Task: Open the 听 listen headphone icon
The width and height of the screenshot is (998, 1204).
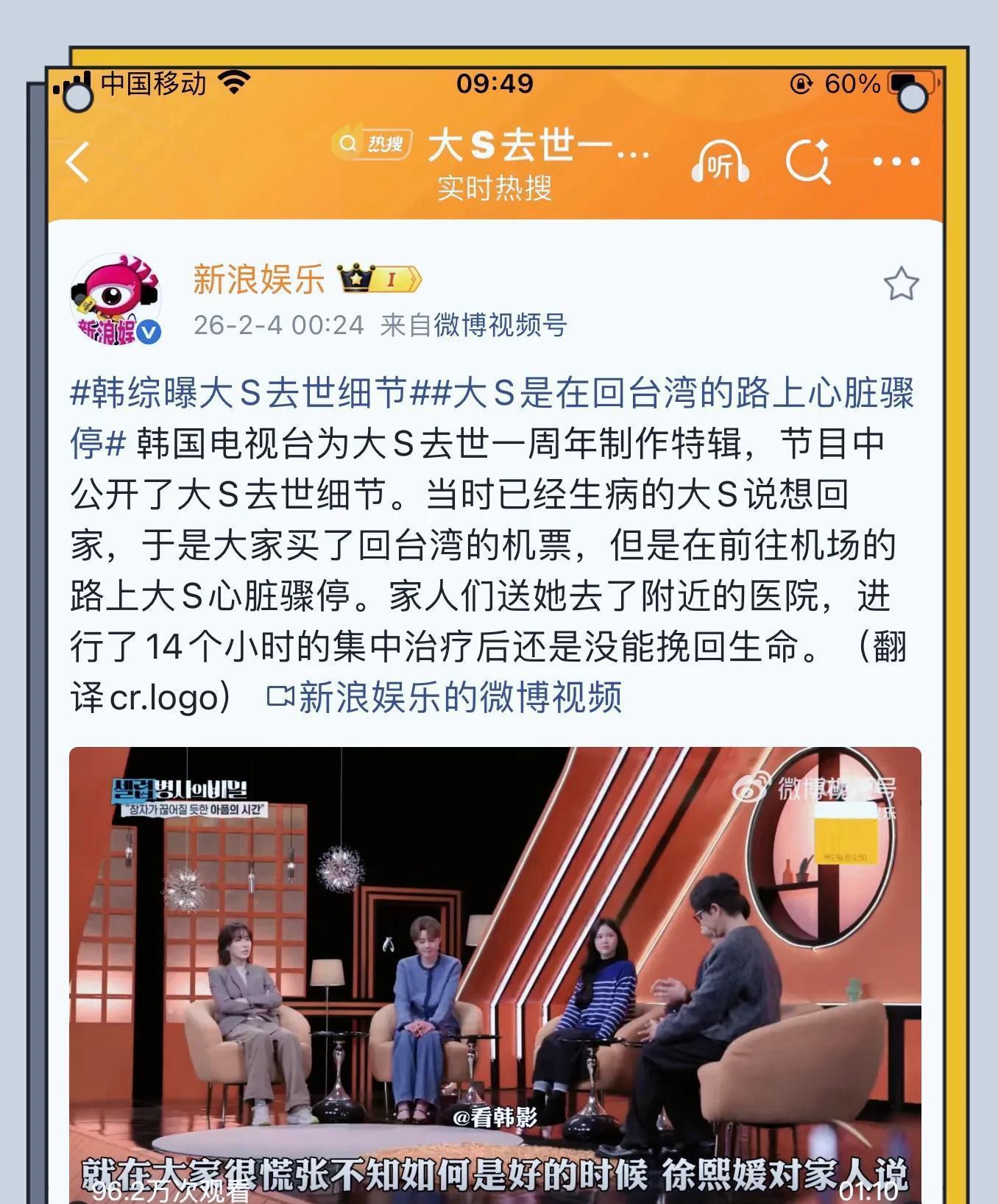Action: (x=720, y=162)
